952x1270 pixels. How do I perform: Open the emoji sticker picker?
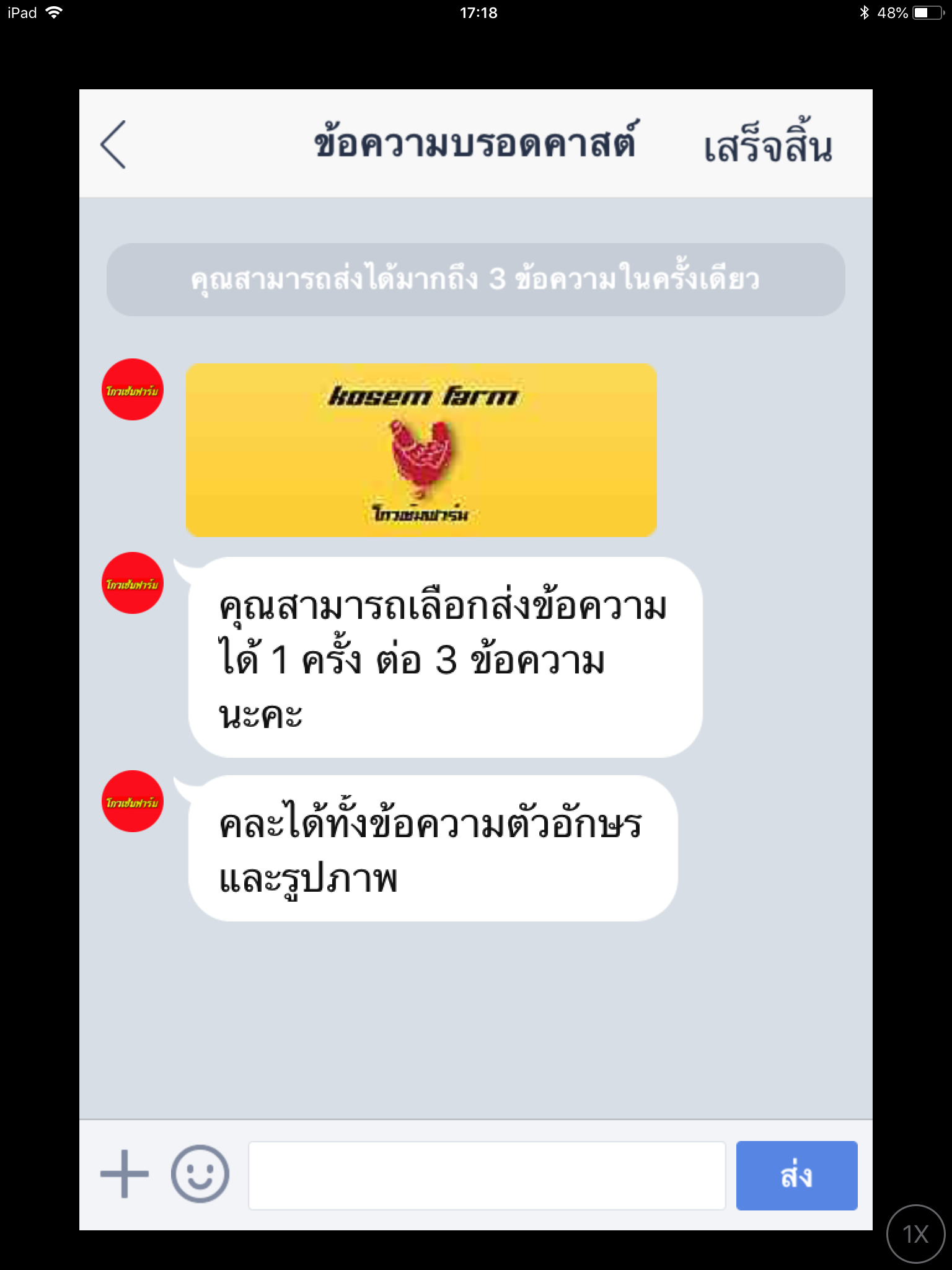click(x=200, y=1174)
